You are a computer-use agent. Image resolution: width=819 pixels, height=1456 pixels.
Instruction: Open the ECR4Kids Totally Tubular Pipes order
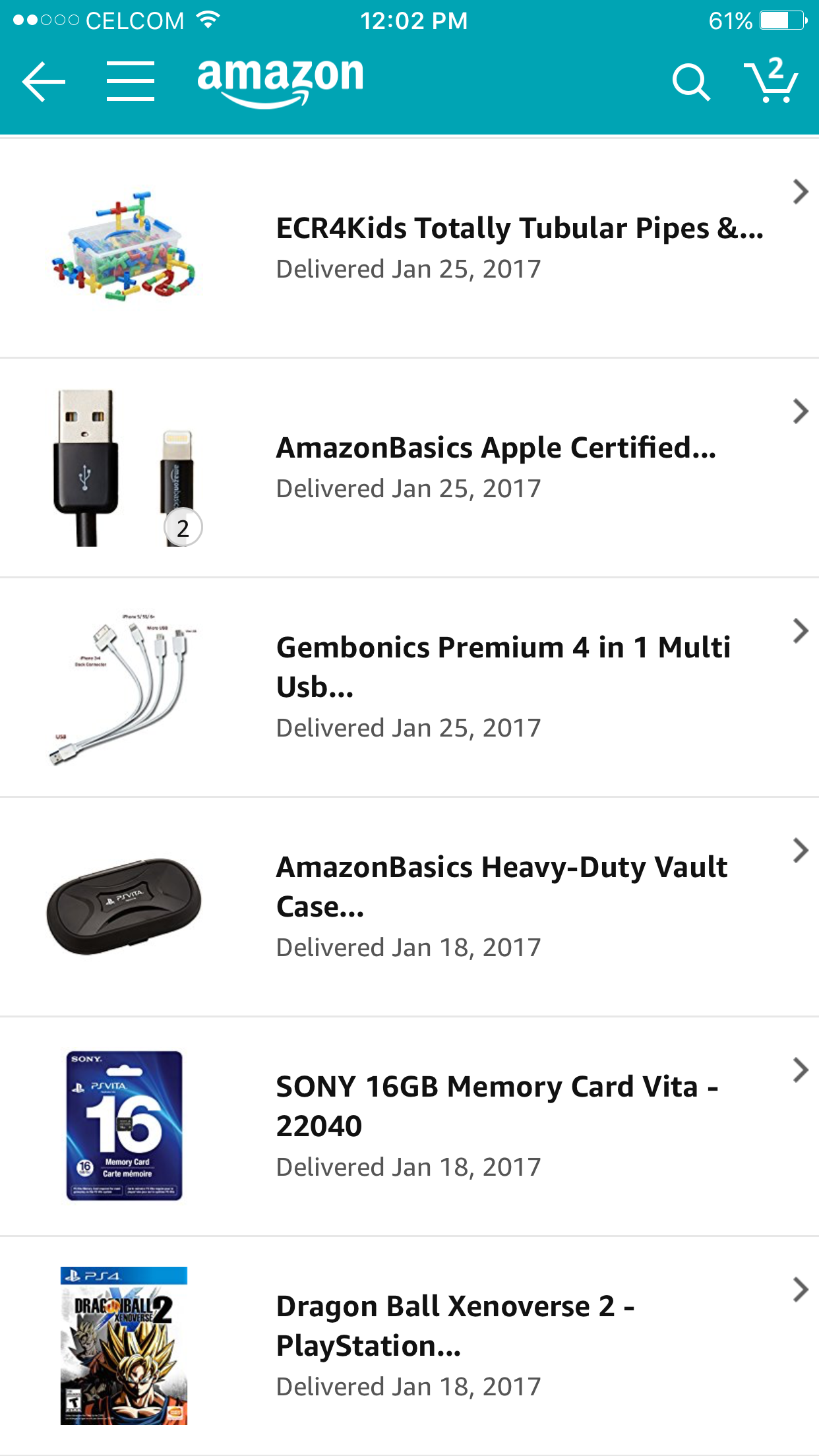409,247
